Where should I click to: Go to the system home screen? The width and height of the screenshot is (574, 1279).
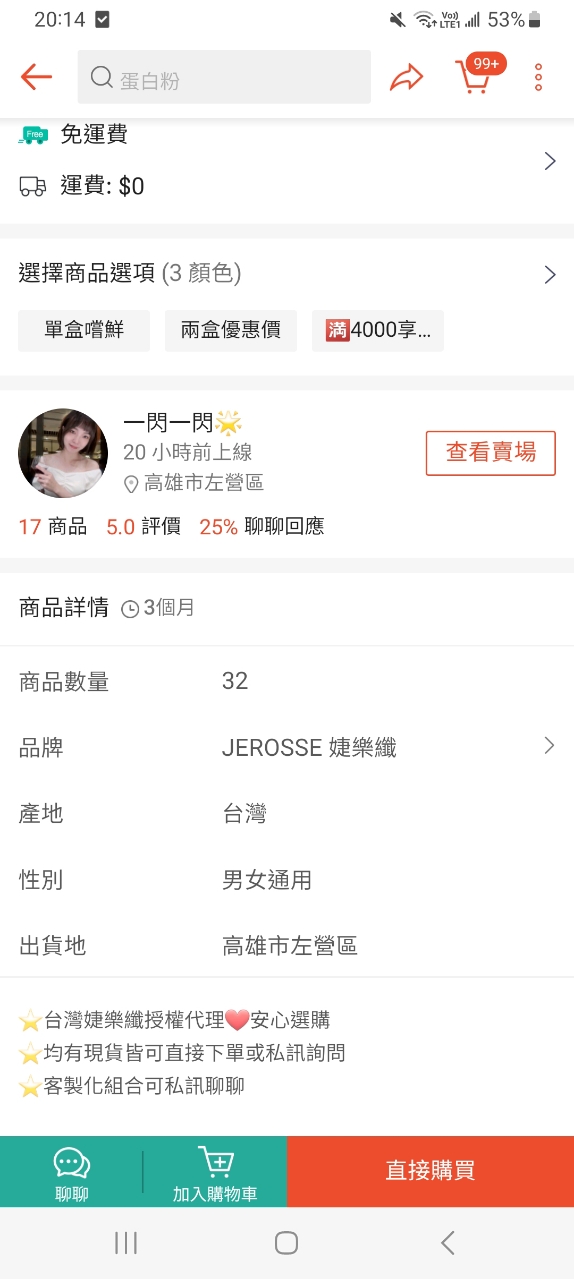pos(287,1243)
